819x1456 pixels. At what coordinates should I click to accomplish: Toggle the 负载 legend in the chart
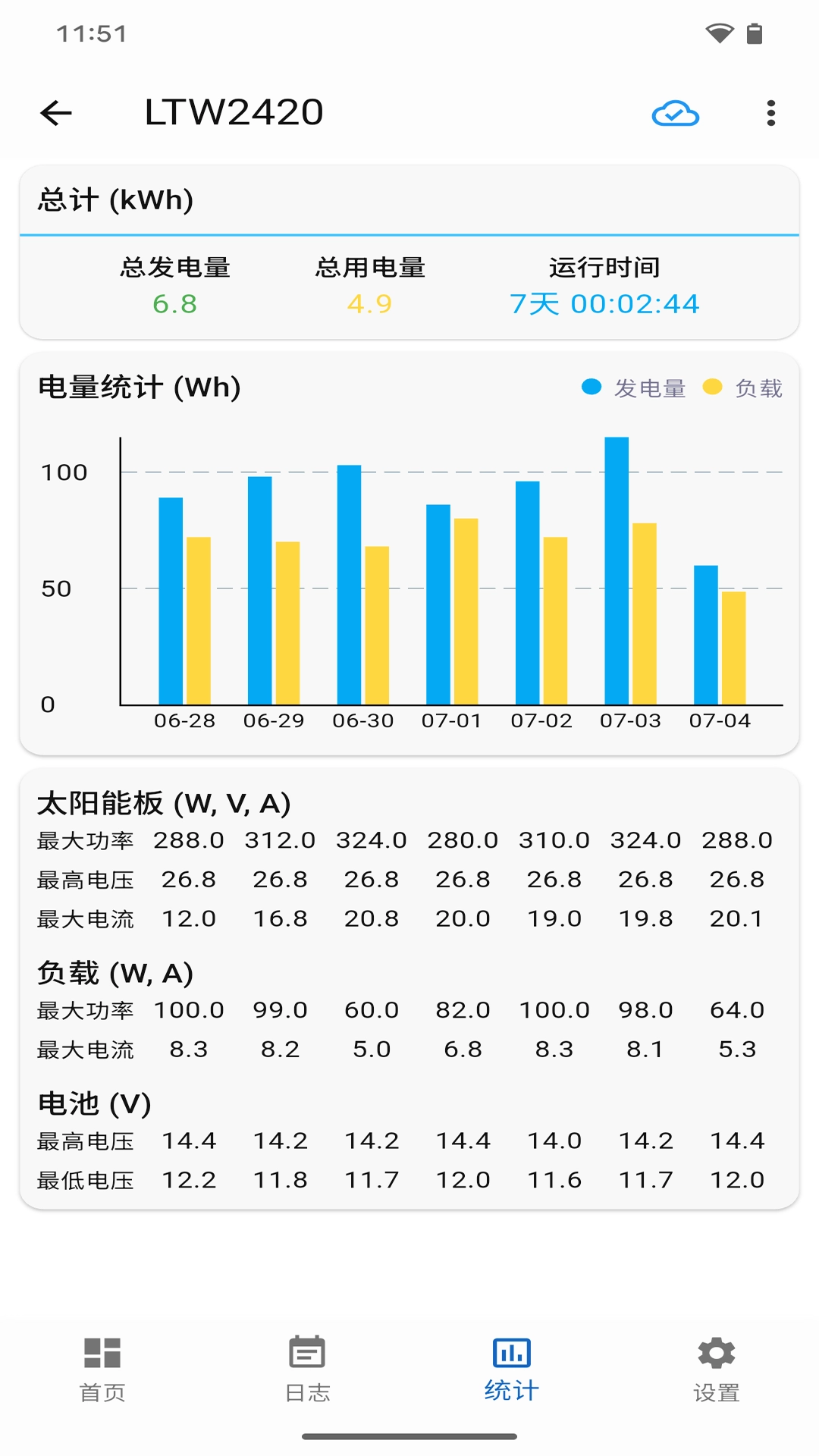(745, 388)
